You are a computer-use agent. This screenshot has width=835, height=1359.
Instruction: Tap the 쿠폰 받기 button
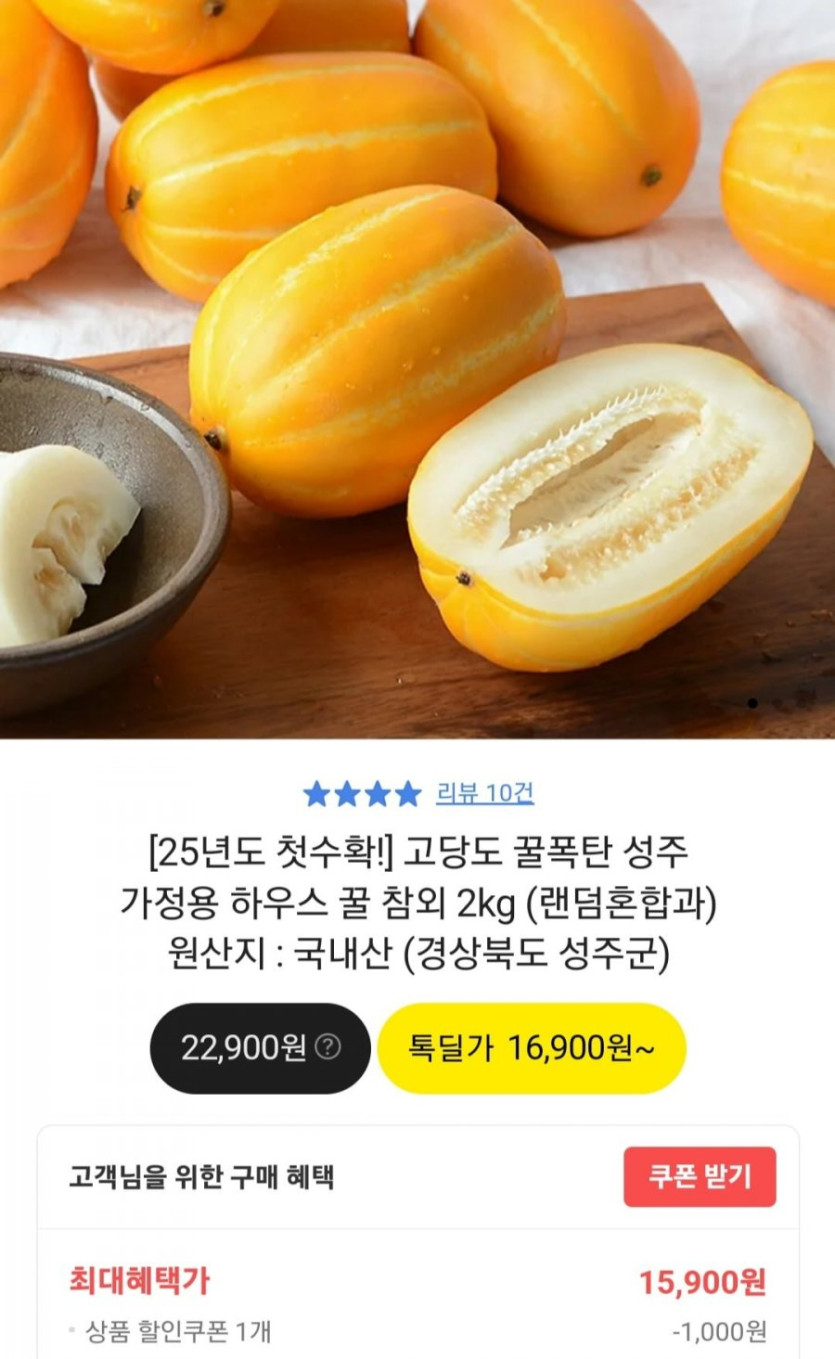[699, 1177]
